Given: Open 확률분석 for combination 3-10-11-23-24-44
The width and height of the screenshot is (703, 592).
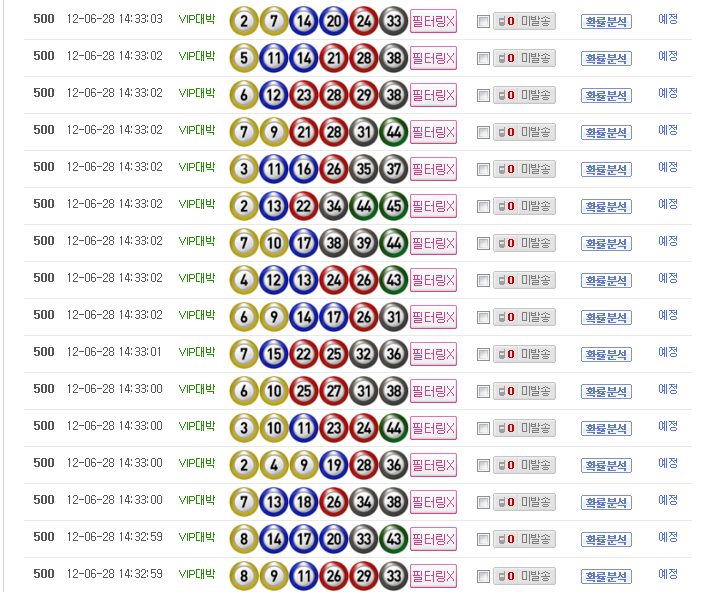Looking at the screenshot, I should pos(606,429).
